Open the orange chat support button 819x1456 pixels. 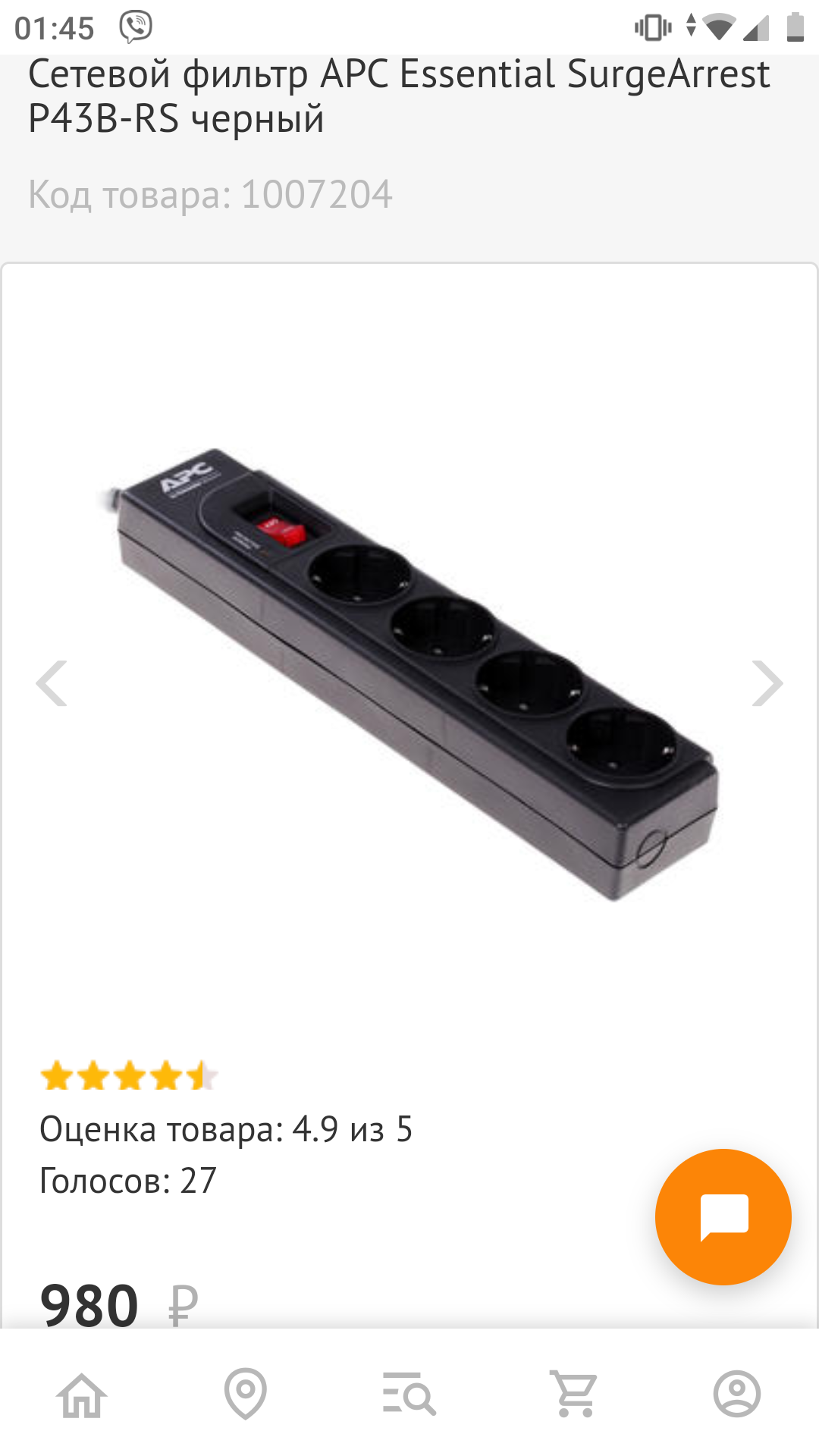(x=723, y=1216)
